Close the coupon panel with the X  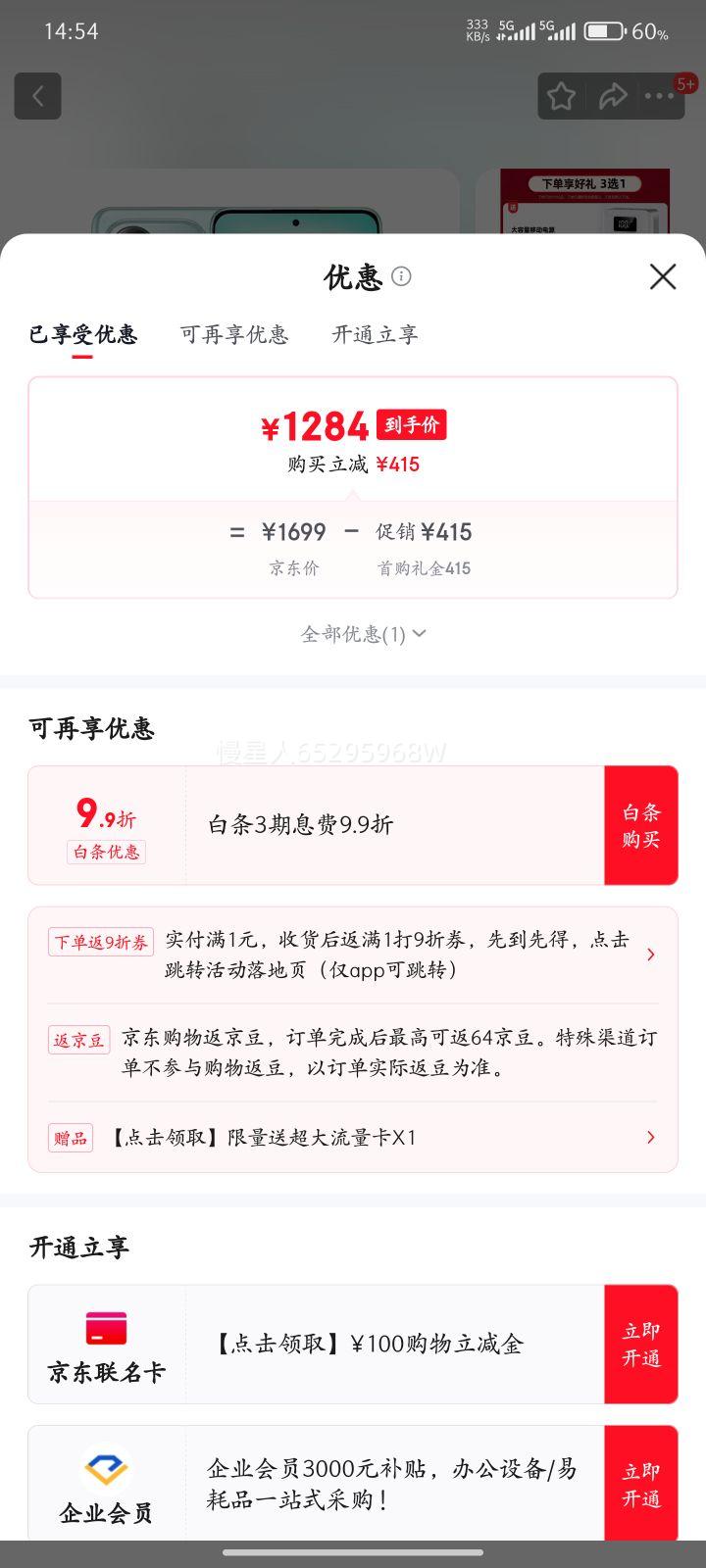pyautogui.click(x=663, y=277)
